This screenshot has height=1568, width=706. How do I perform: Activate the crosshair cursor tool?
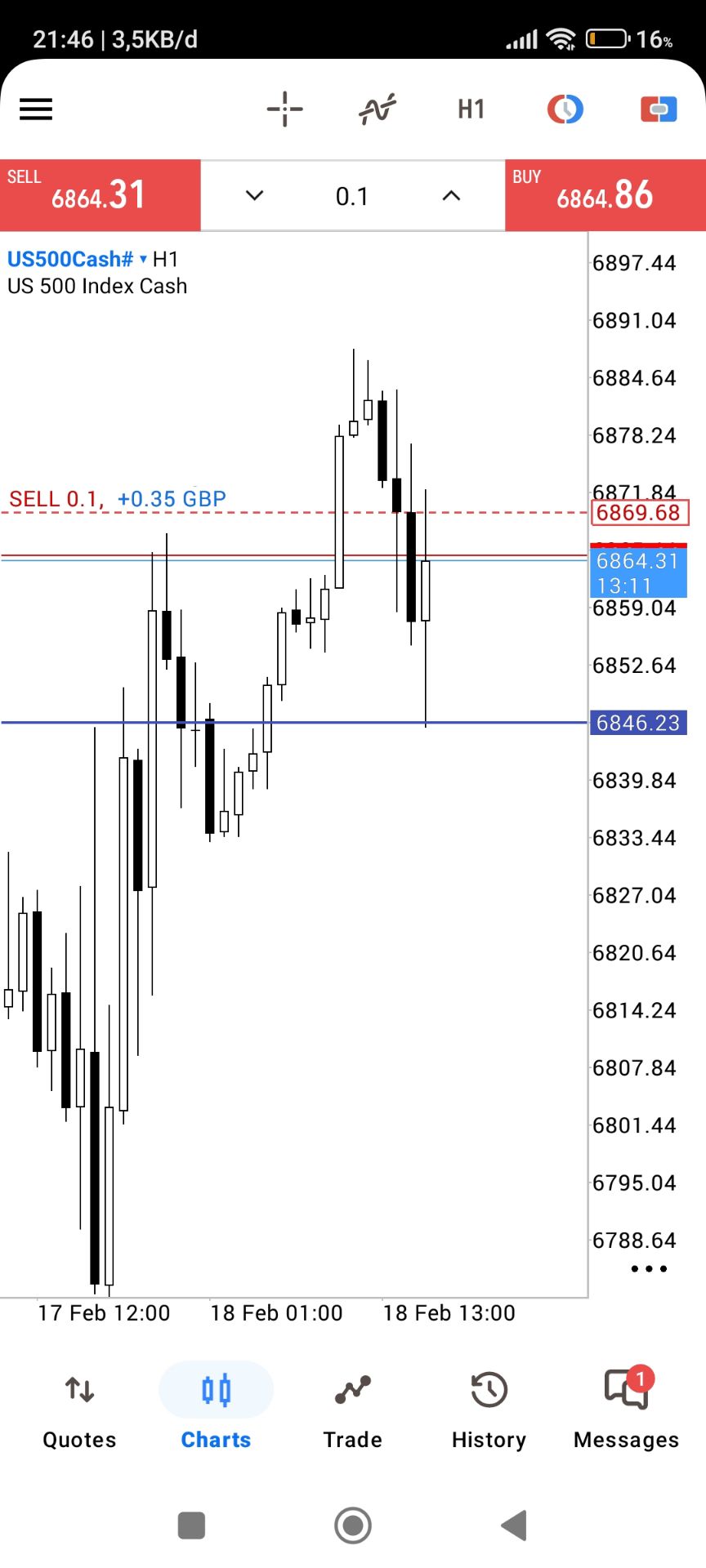[284, 109]
